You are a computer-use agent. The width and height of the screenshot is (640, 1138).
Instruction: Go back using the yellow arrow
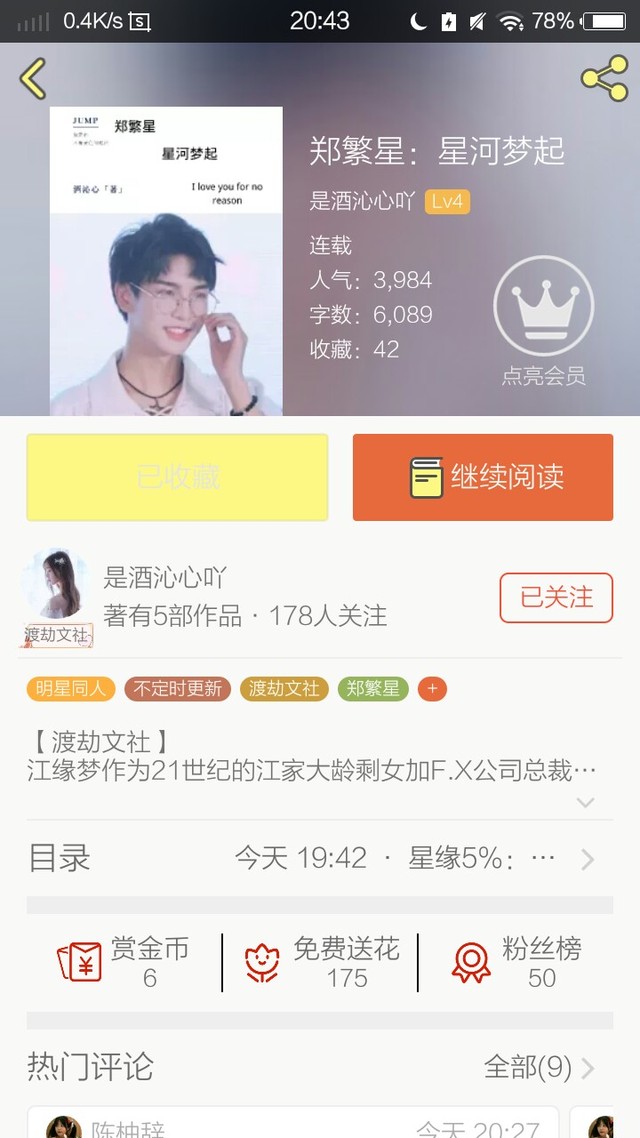pos(33,78)
